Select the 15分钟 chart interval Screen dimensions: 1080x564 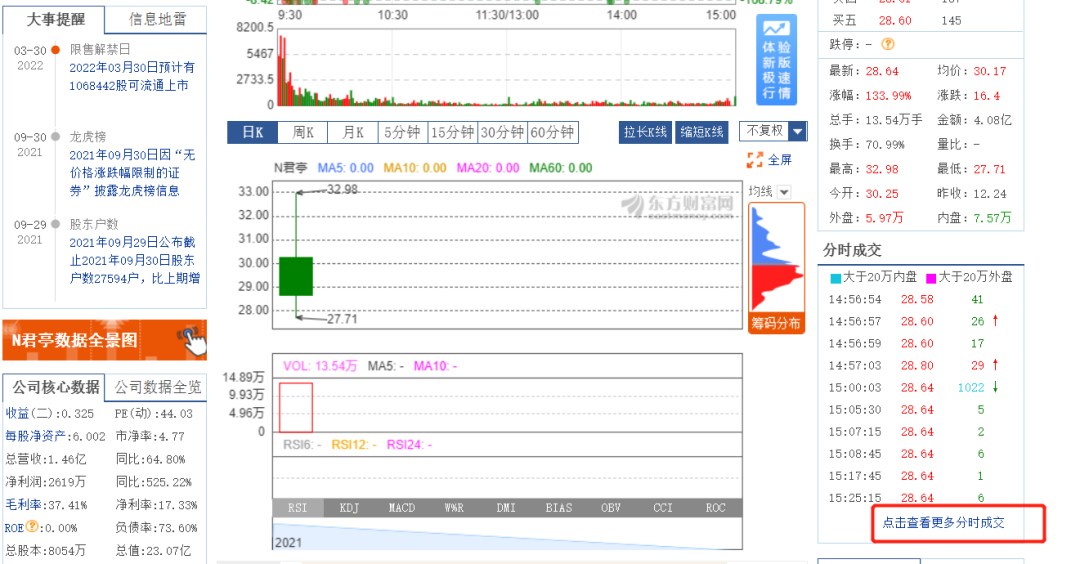pyautogui.click(x=452, y=132)
